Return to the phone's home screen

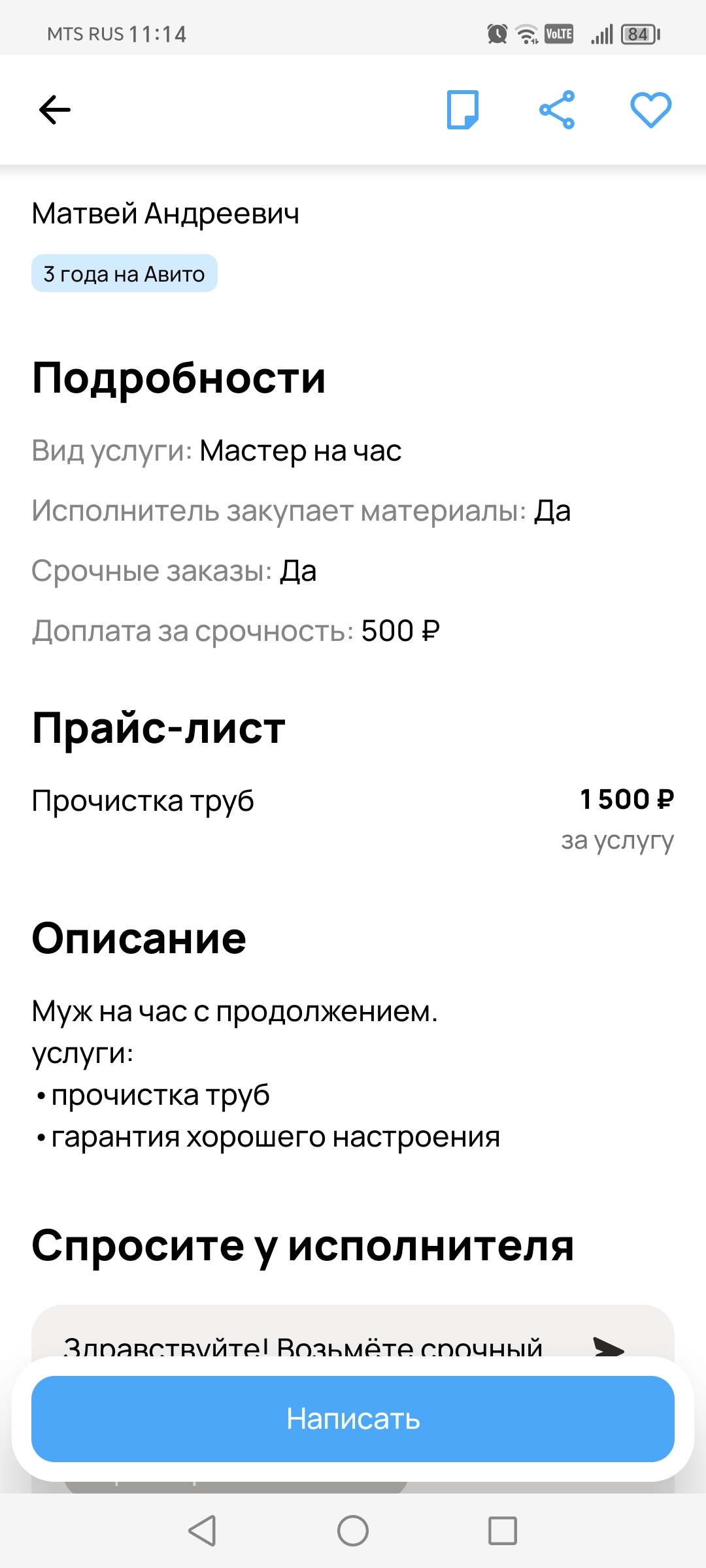(x=353, y=1530)
